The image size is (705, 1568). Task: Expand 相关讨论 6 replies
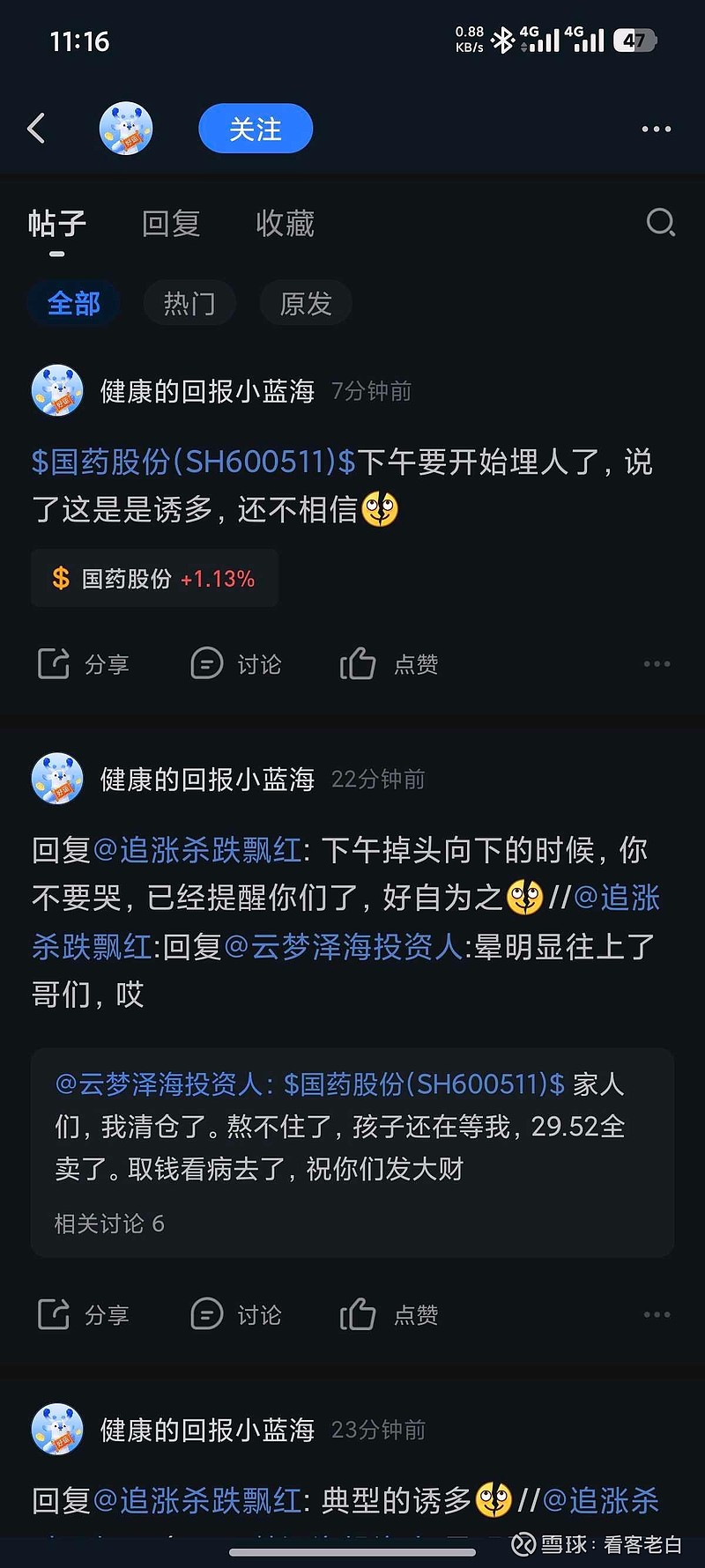pyautogui.click(x=108, y=1223)
